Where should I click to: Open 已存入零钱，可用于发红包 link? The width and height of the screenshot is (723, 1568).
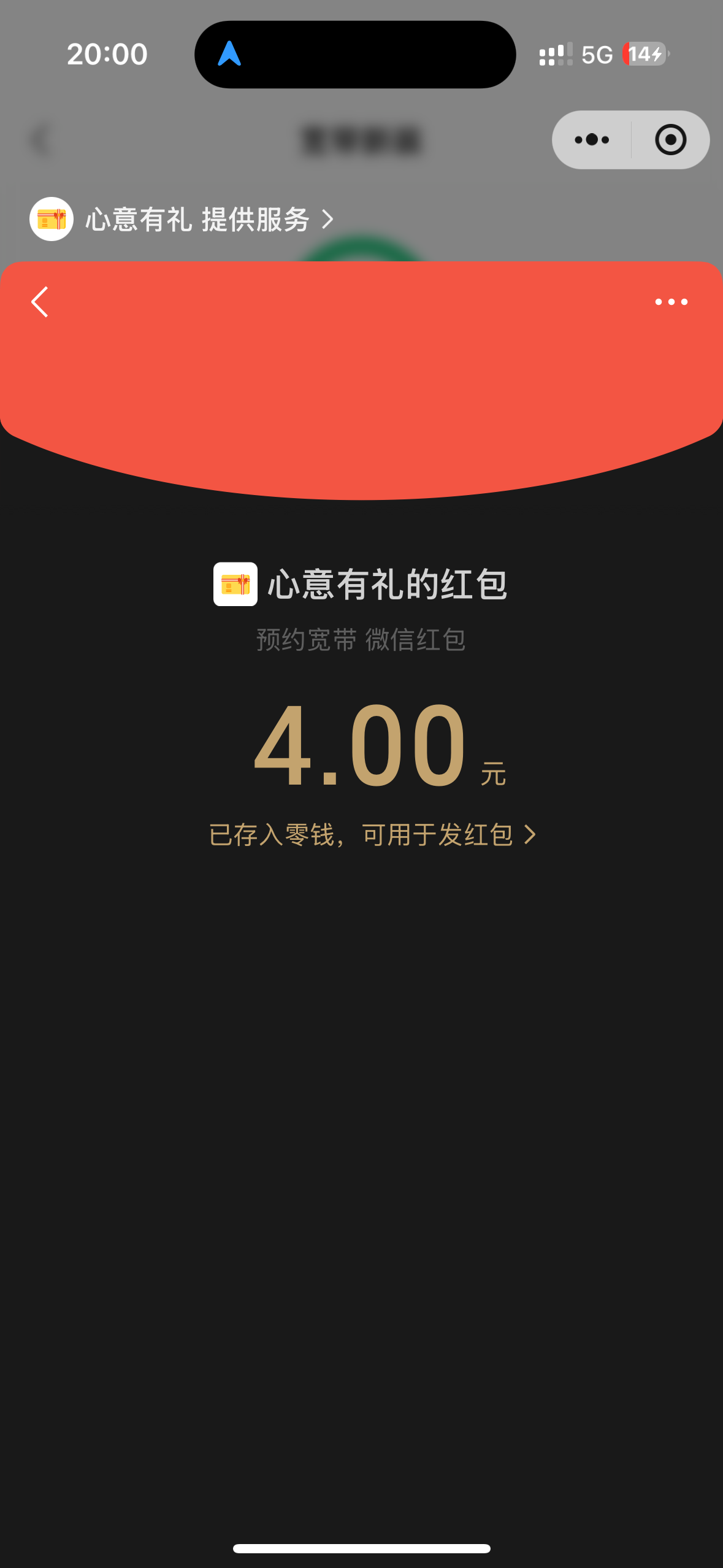(x=372, y=835)
